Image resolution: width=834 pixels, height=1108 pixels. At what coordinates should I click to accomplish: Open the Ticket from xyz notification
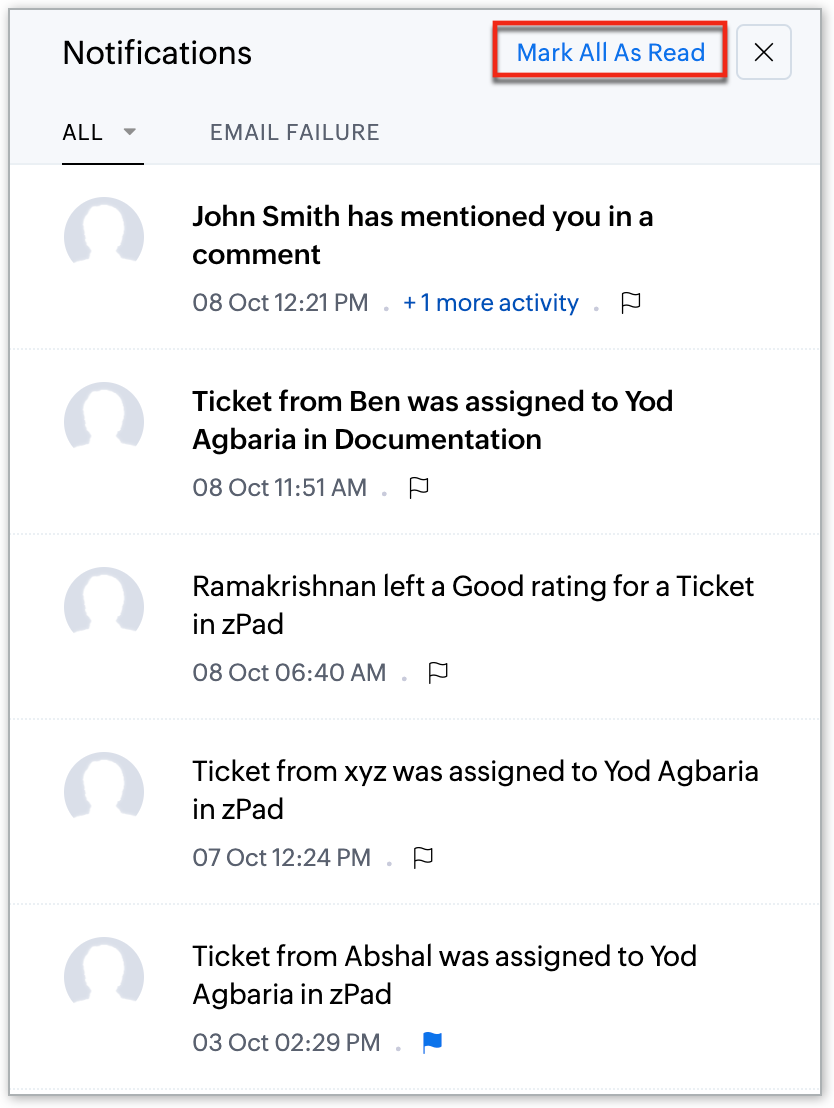pyautogui.click(x=475, y=790)
